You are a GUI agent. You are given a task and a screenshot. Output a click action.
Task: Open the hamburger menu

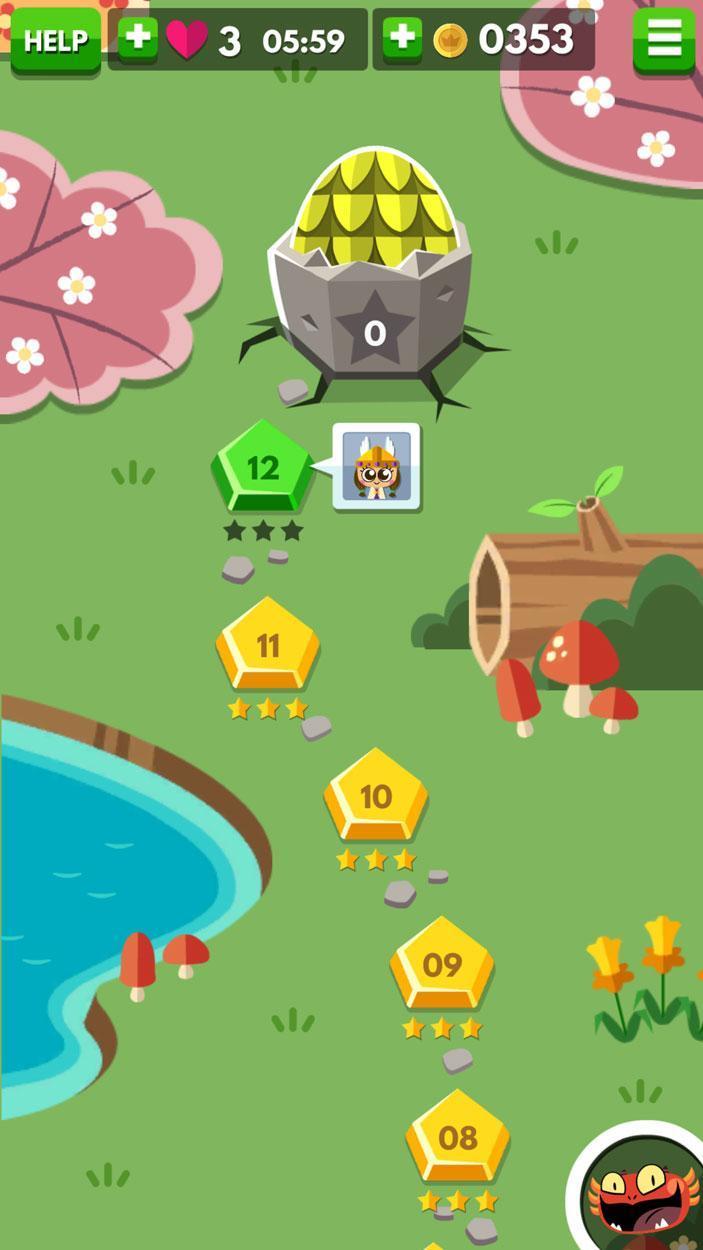pos(664,40)
